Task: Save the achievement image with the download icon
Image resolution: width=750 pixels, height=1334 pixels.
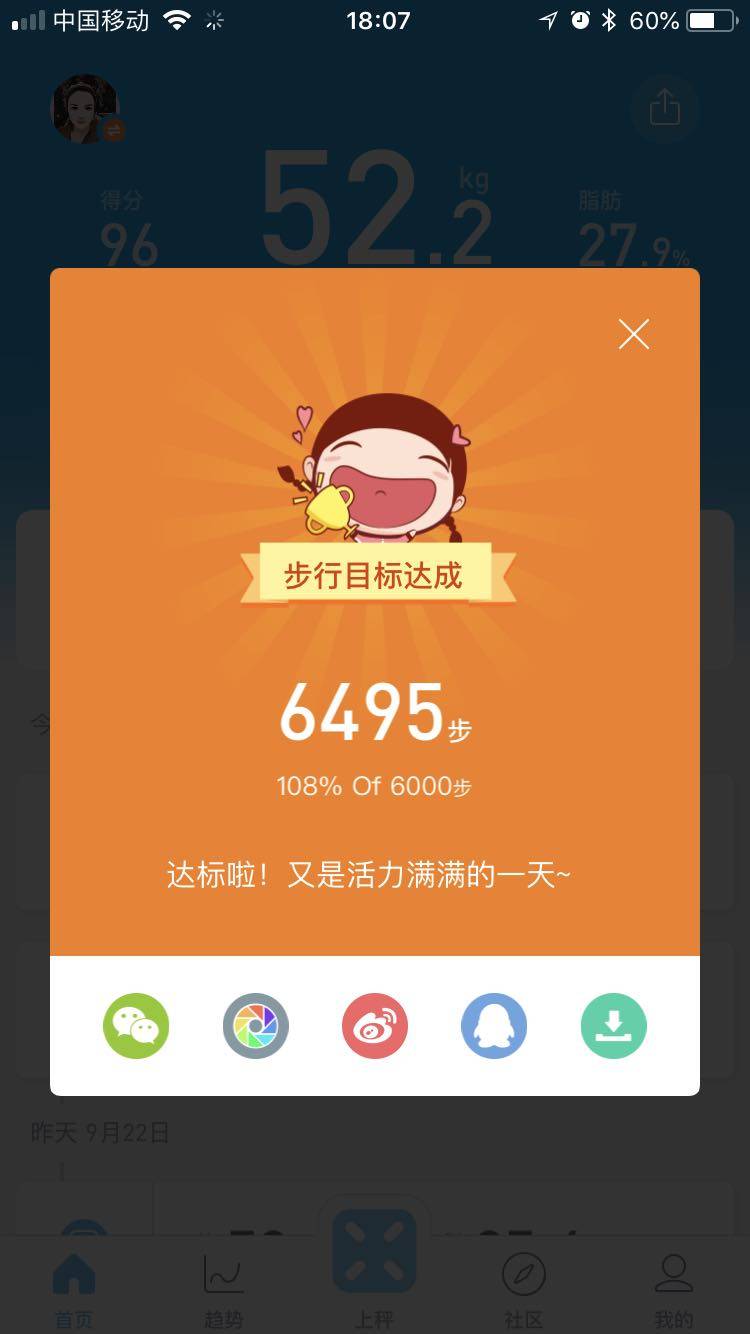Action: pyautogui.click(x=614, y=1026)
